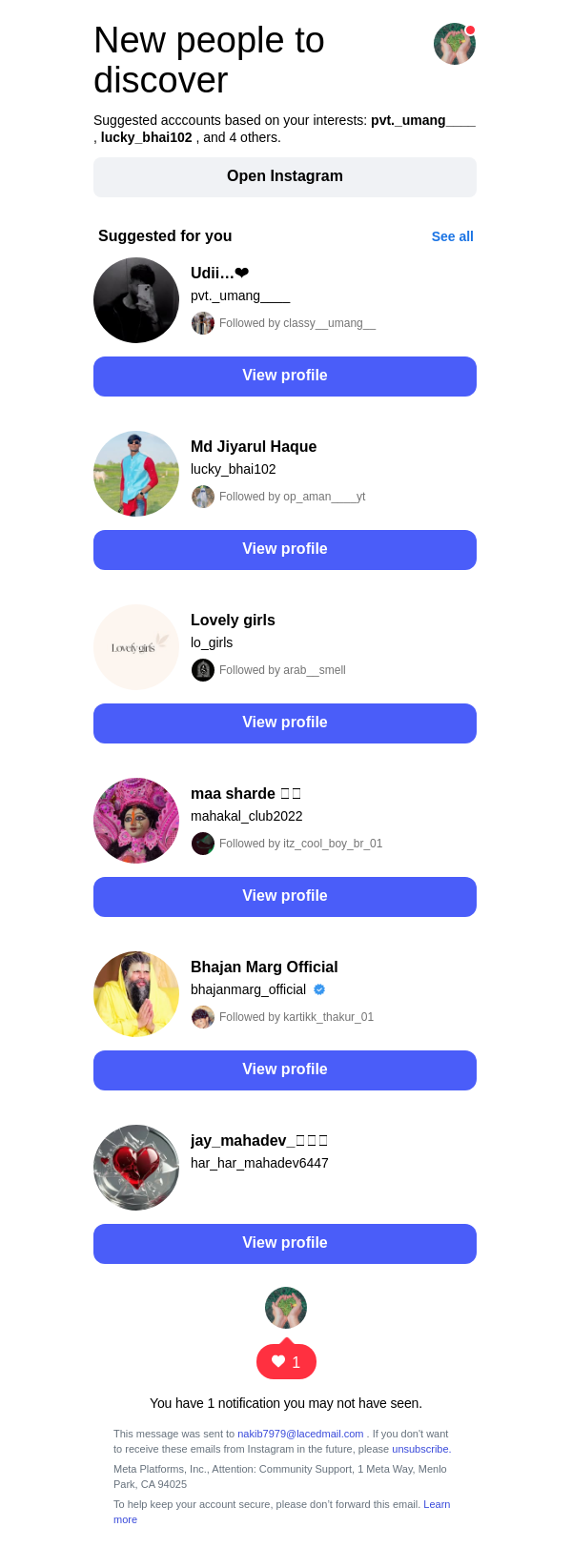Tap the nakib7979@lacedmail.com email link
Image resolution: width=572 pixels, height=1568 pixels.
tap(300, 1434)
